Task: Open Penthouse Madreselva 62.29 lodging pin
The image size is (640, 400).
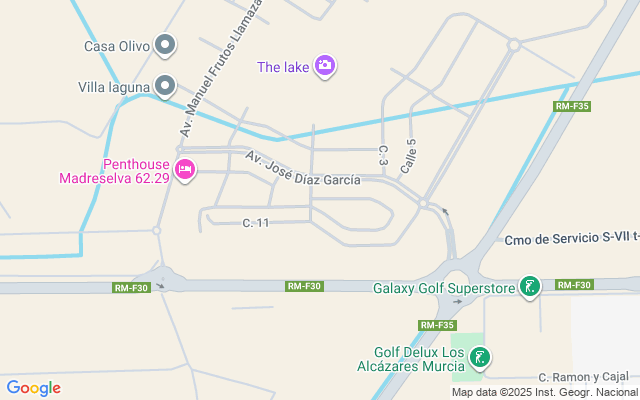Action: pyautogui.click(x=185, y=170)
